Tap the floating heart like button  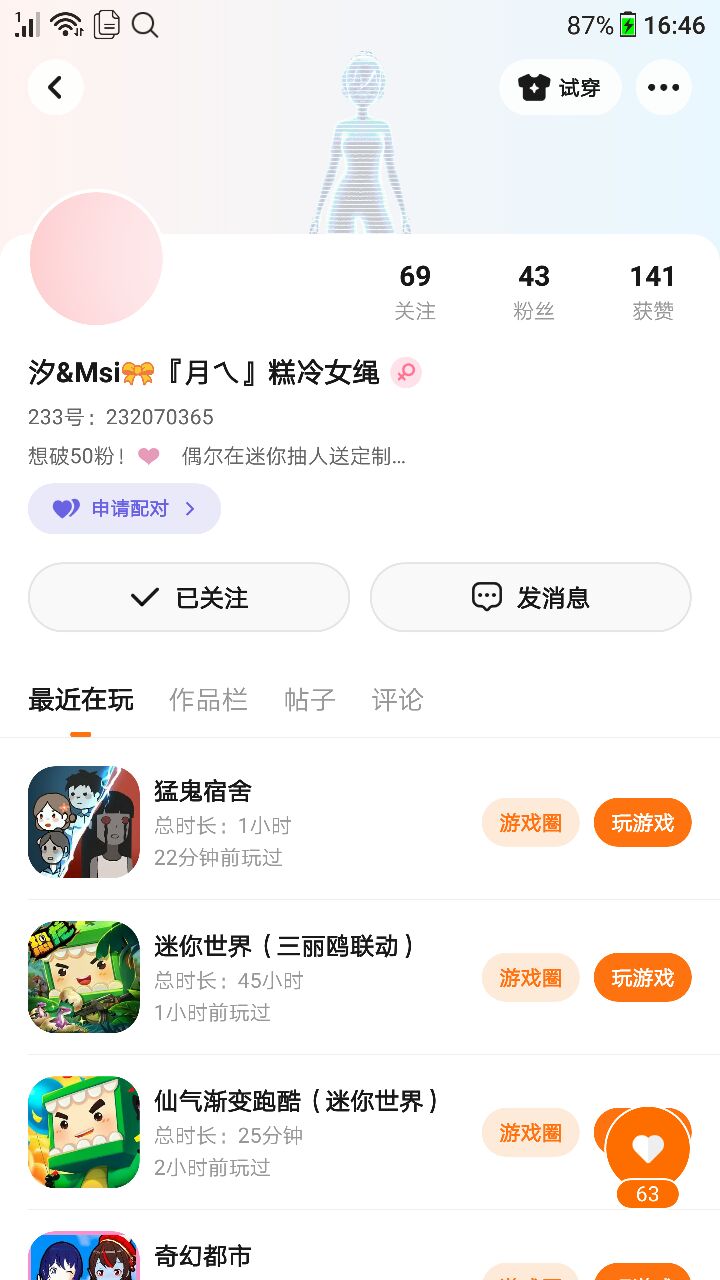[648, 1148]
